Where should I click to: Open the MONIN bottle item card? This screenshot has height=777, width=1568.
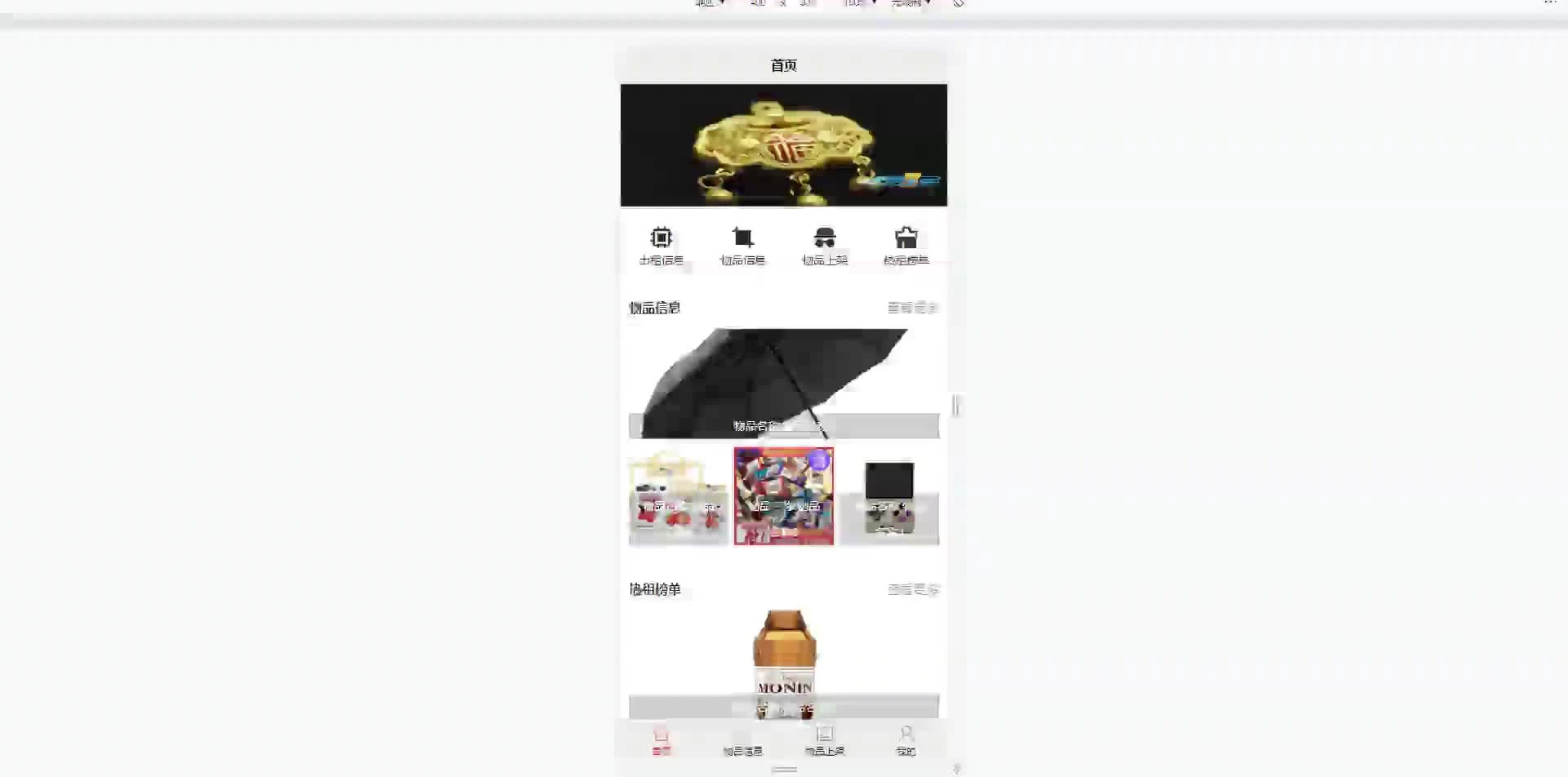pyautogui.click(x=783, y=663)
